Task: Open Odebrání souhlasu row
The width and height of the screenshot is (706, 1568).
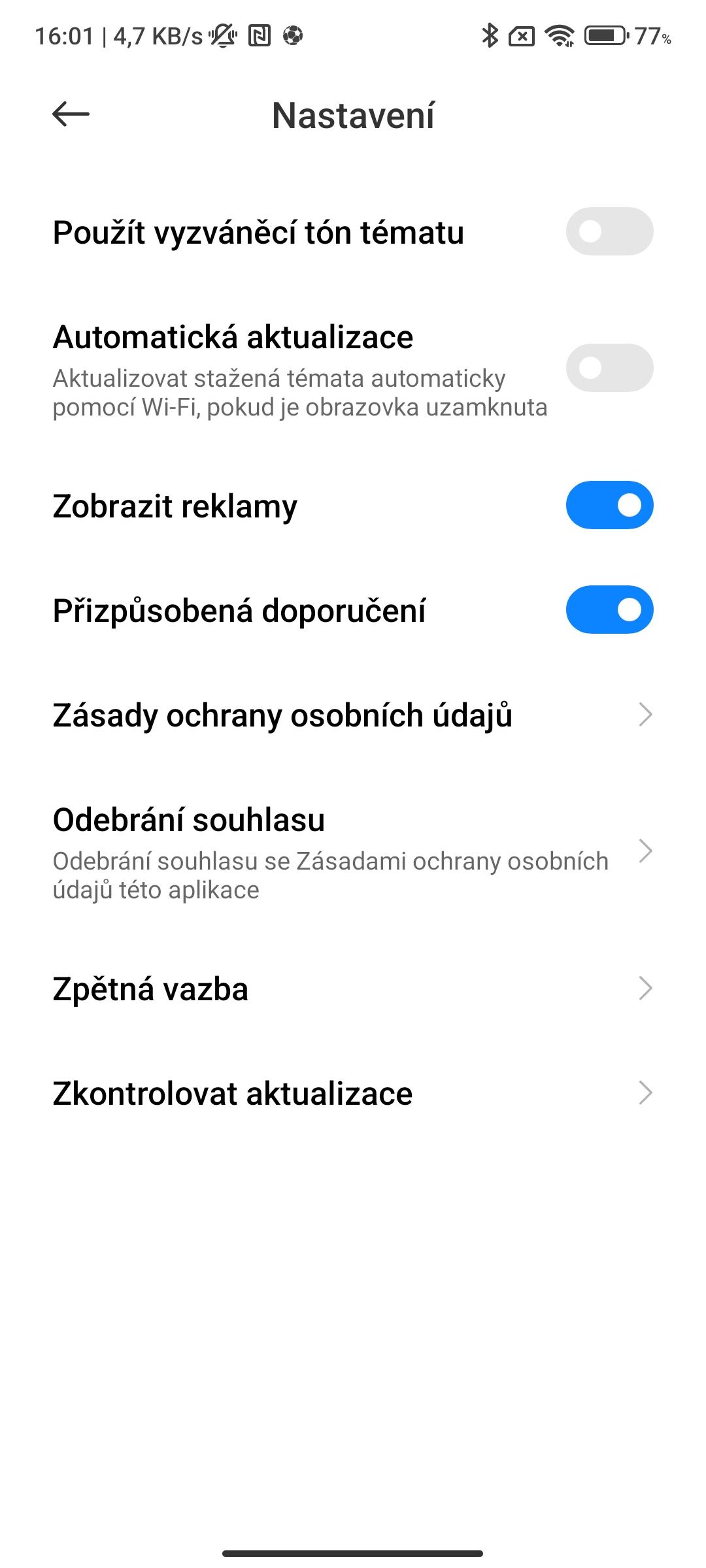Action: tap(353, 852)
